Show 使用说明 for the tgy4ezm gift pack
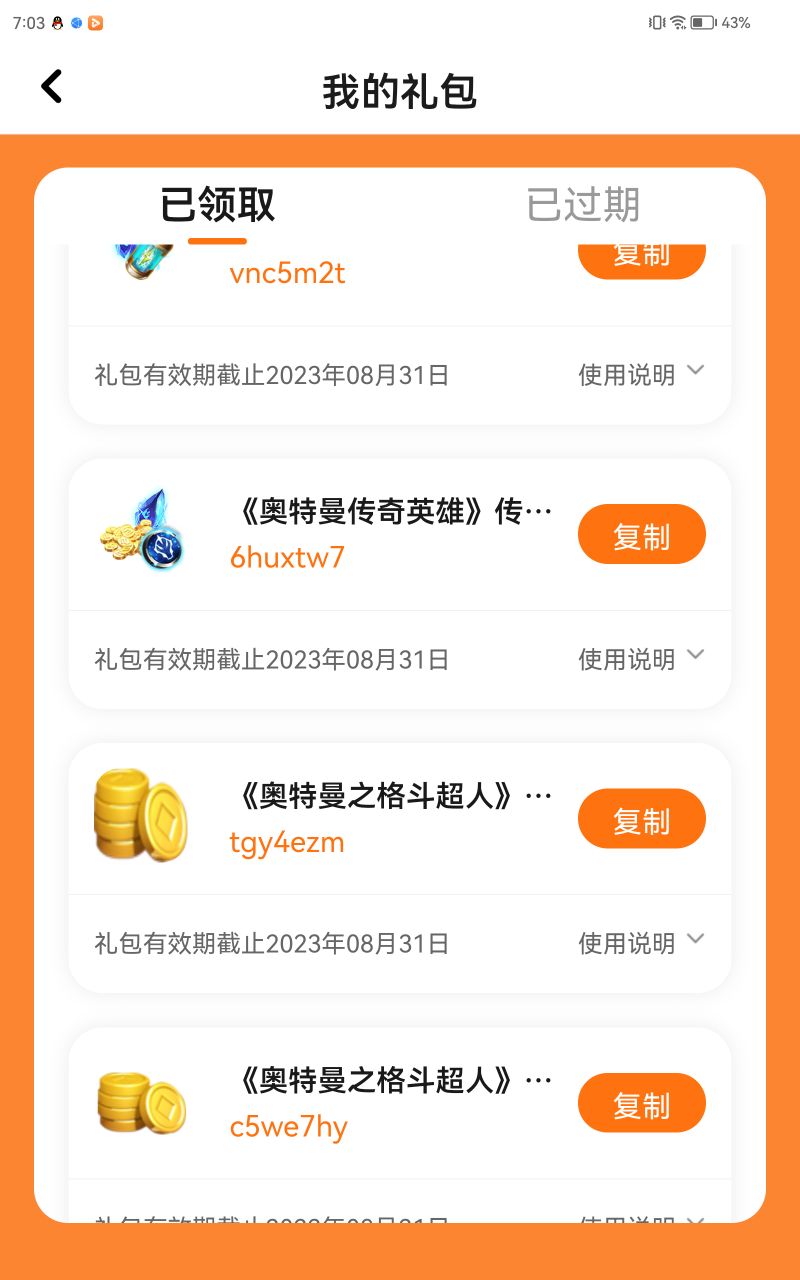This screenshot has height=1280, width=800. click(641, 942)
